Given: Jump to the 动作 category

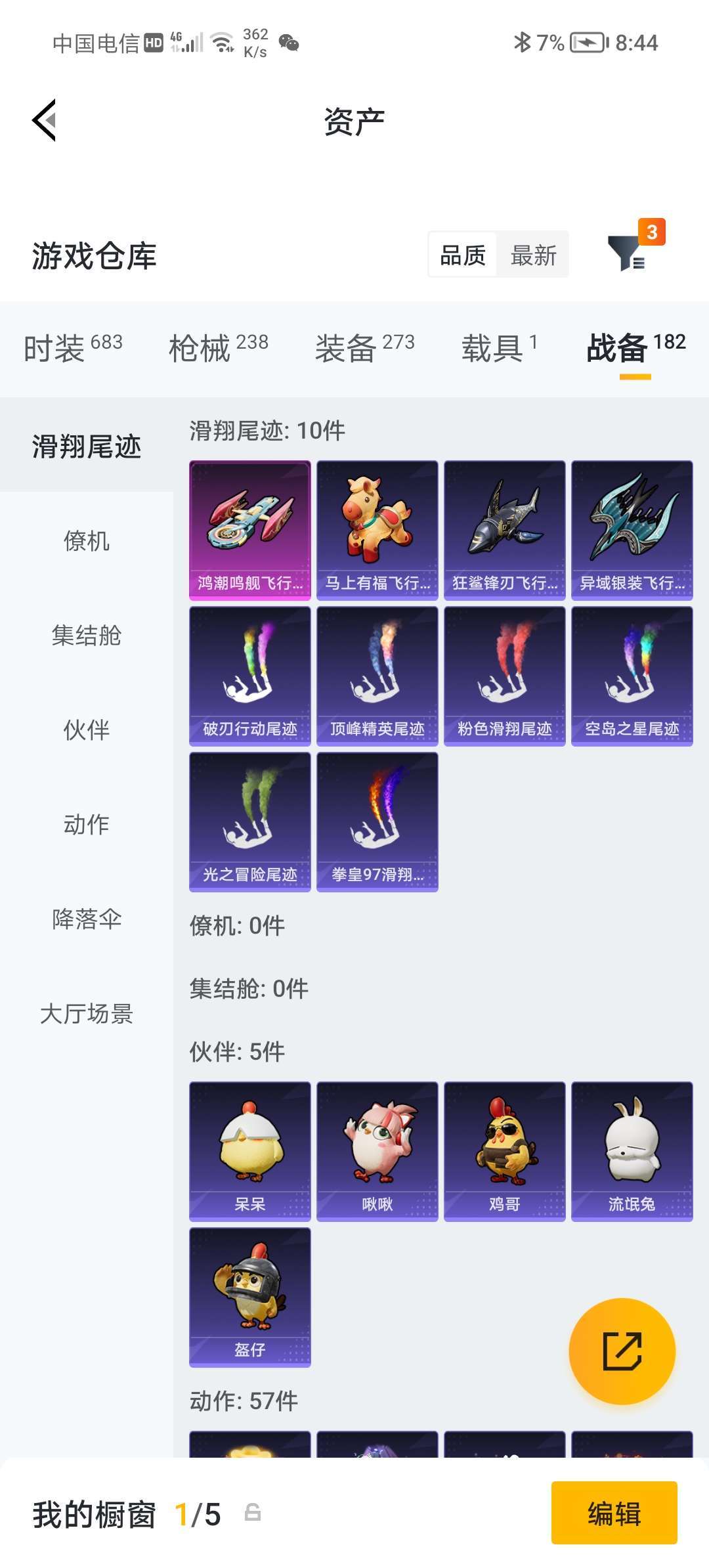Looking at the screenshot, I should click(86, 825).
